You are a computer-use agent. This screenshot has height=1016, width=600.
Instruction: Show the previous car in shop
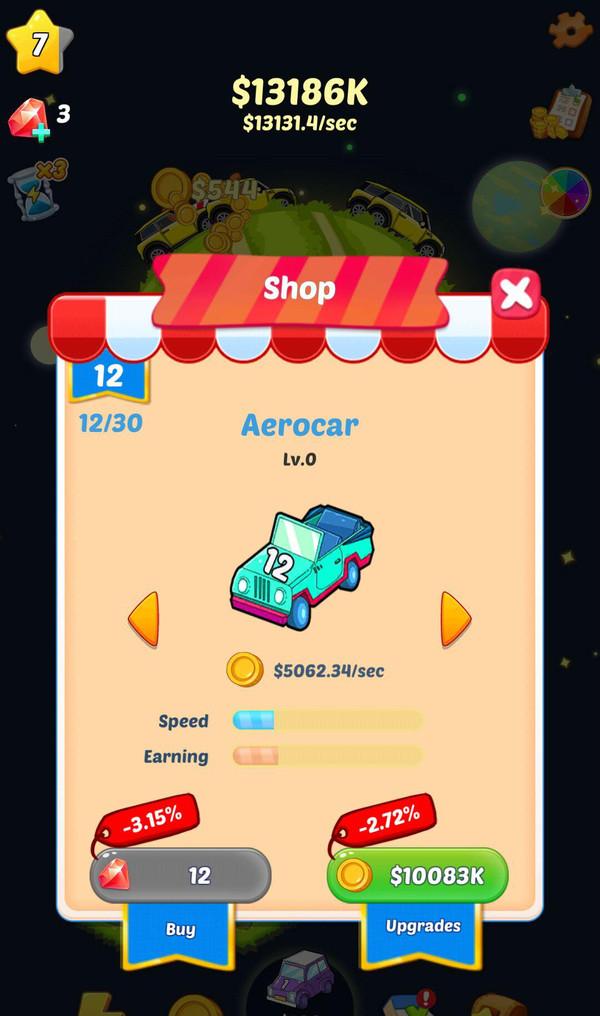[144, 618]
